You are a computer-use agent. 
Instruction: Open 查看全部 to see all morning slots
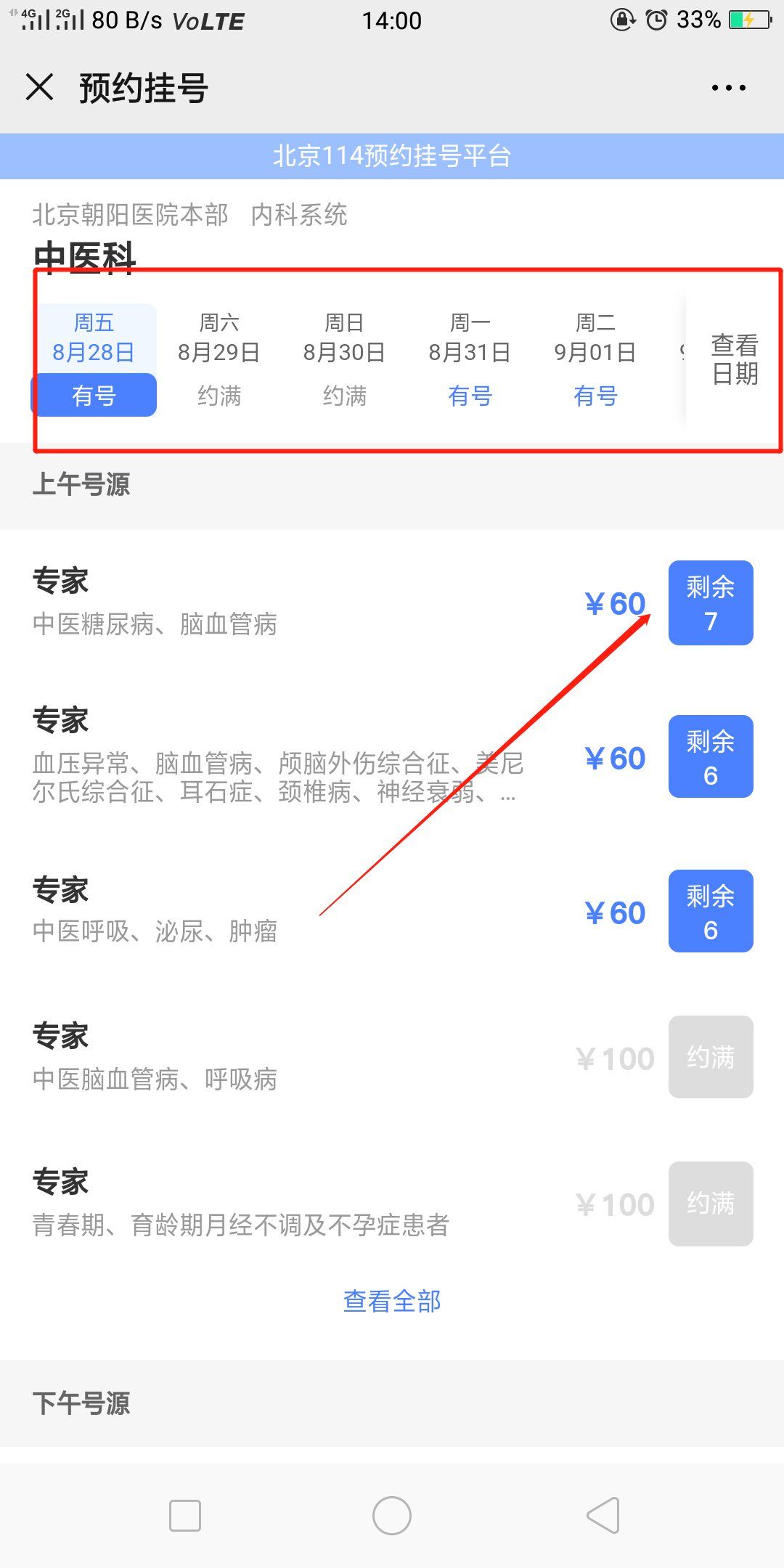[392, 1301]
